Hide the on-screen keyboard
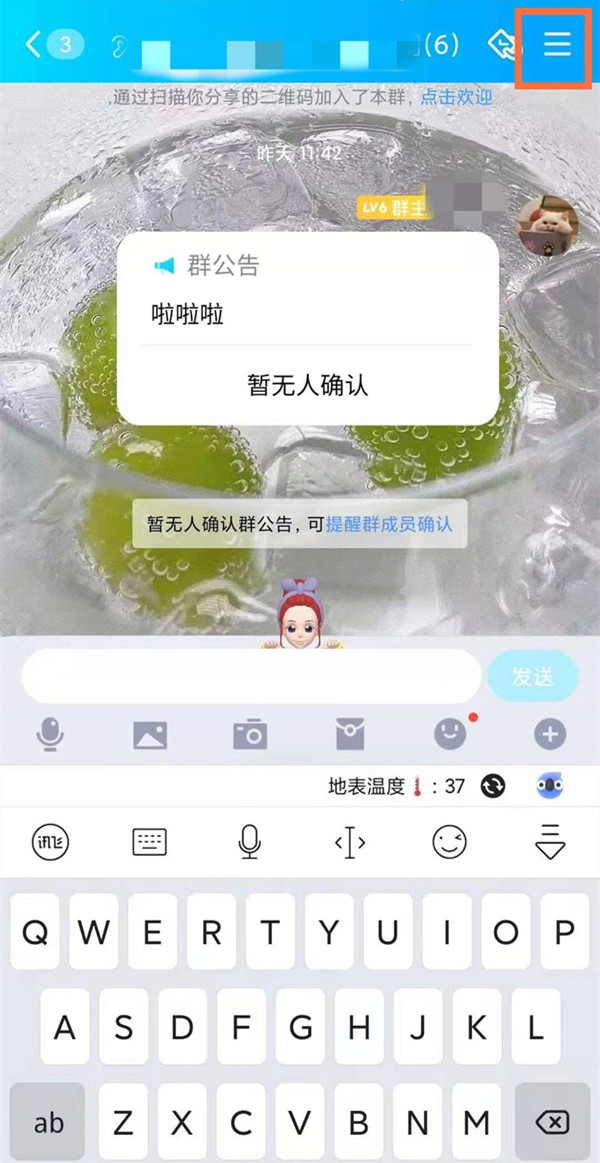600x1163 pixels. (x=550, y=842)
